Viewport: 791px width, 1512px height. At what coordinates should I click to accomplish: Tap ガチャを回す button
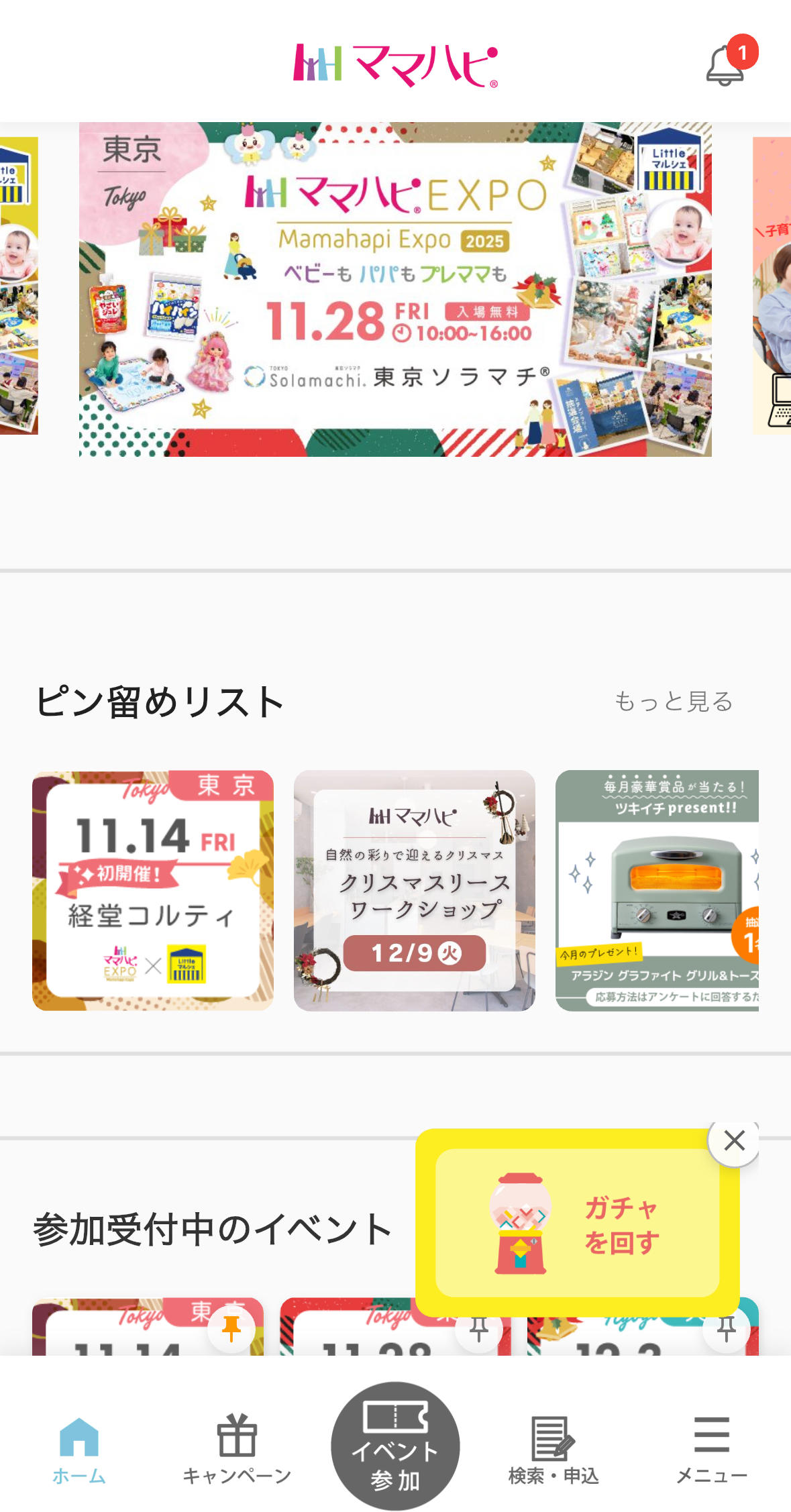(577, 1224)
